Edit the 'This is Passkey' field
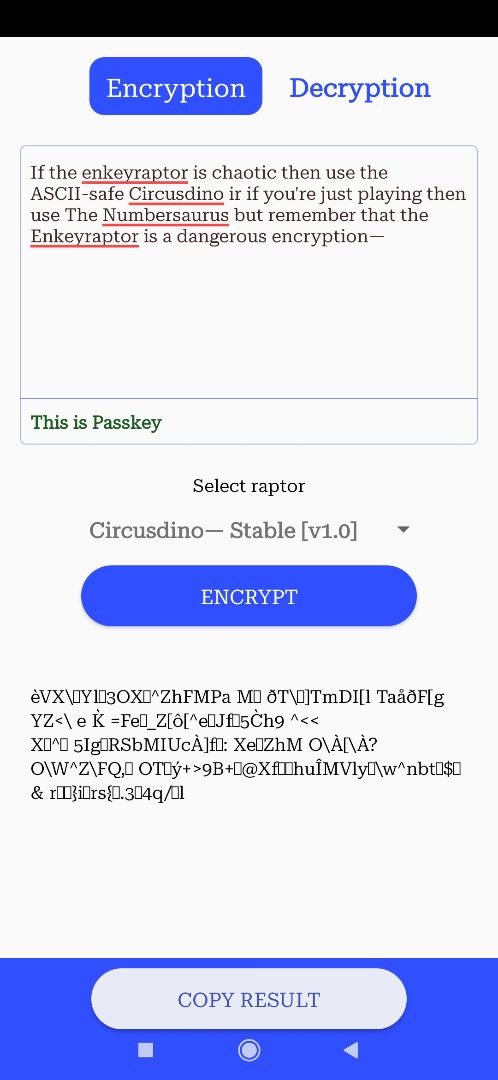 (x=249, y=422)
